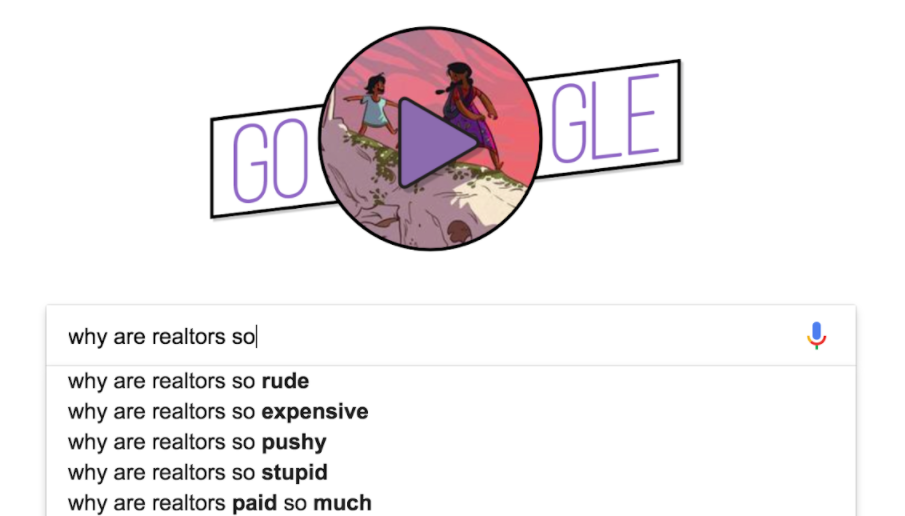Select 'why are realtors paid so much'
Screen dimensions: 905x516
(x=220, y=501)
